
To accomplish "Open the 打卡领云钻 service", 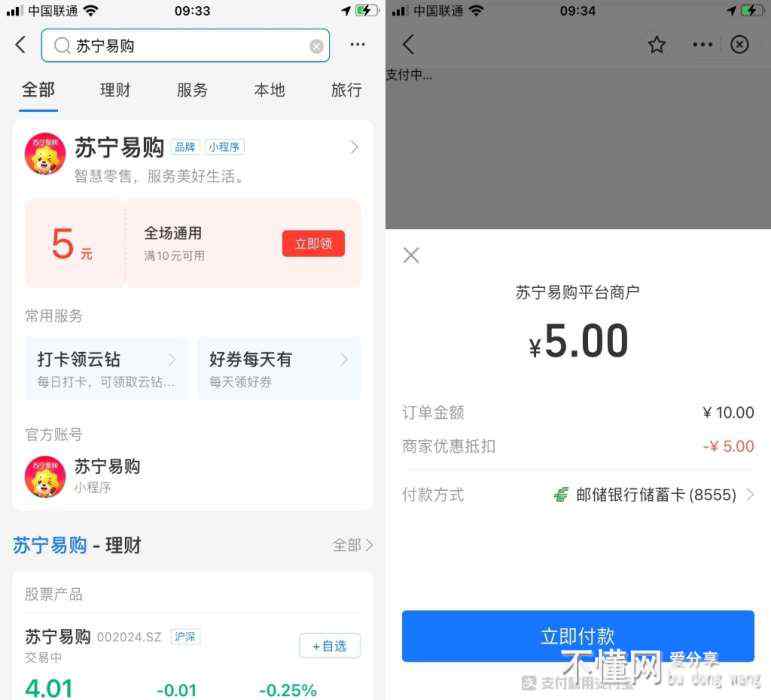I will pyautogui.click(x=107, y=368).
